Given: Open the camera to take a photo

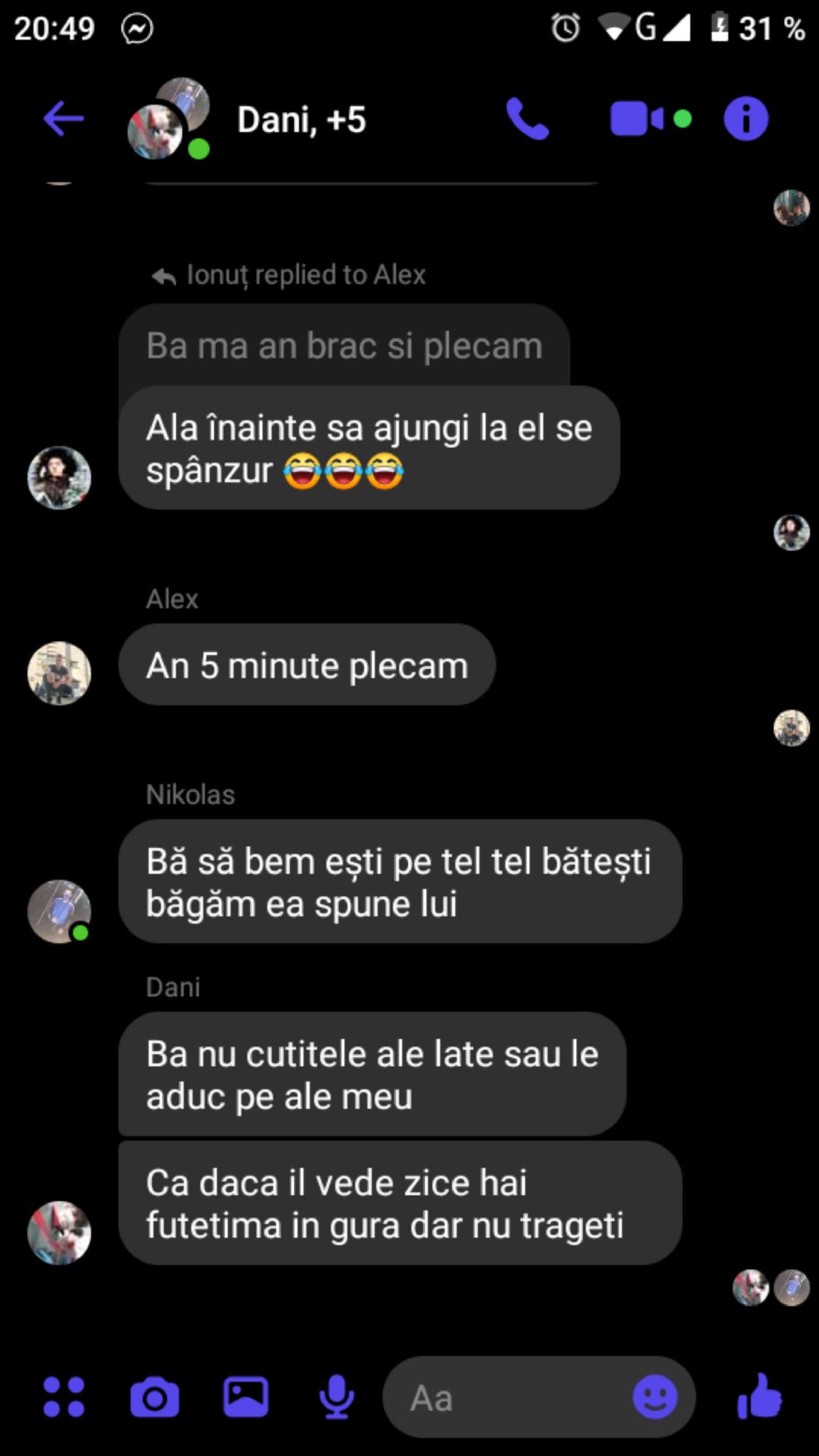Looking at the screenshot, I should tap(155, 1397).
